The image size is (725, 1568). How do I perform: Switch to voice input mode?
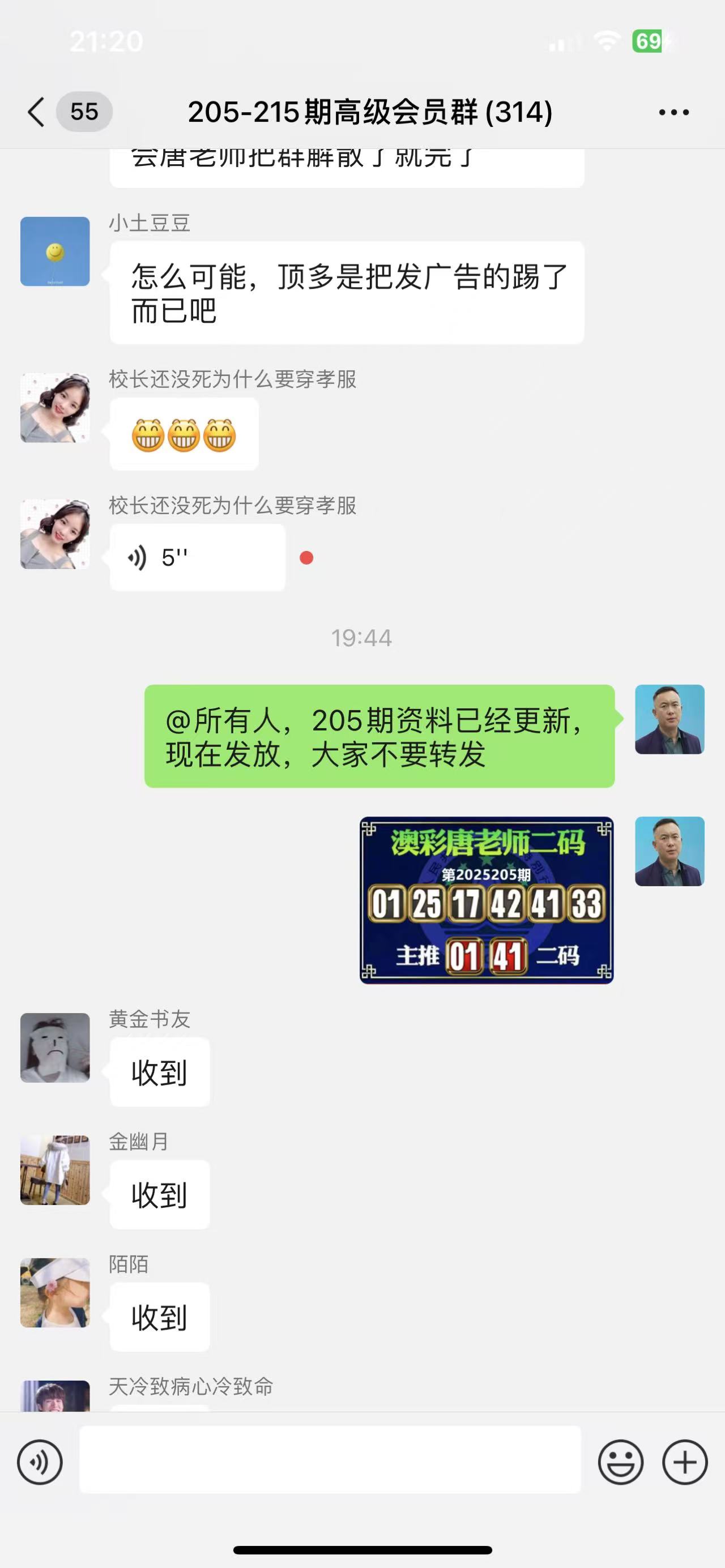[x=40, y=1462]
